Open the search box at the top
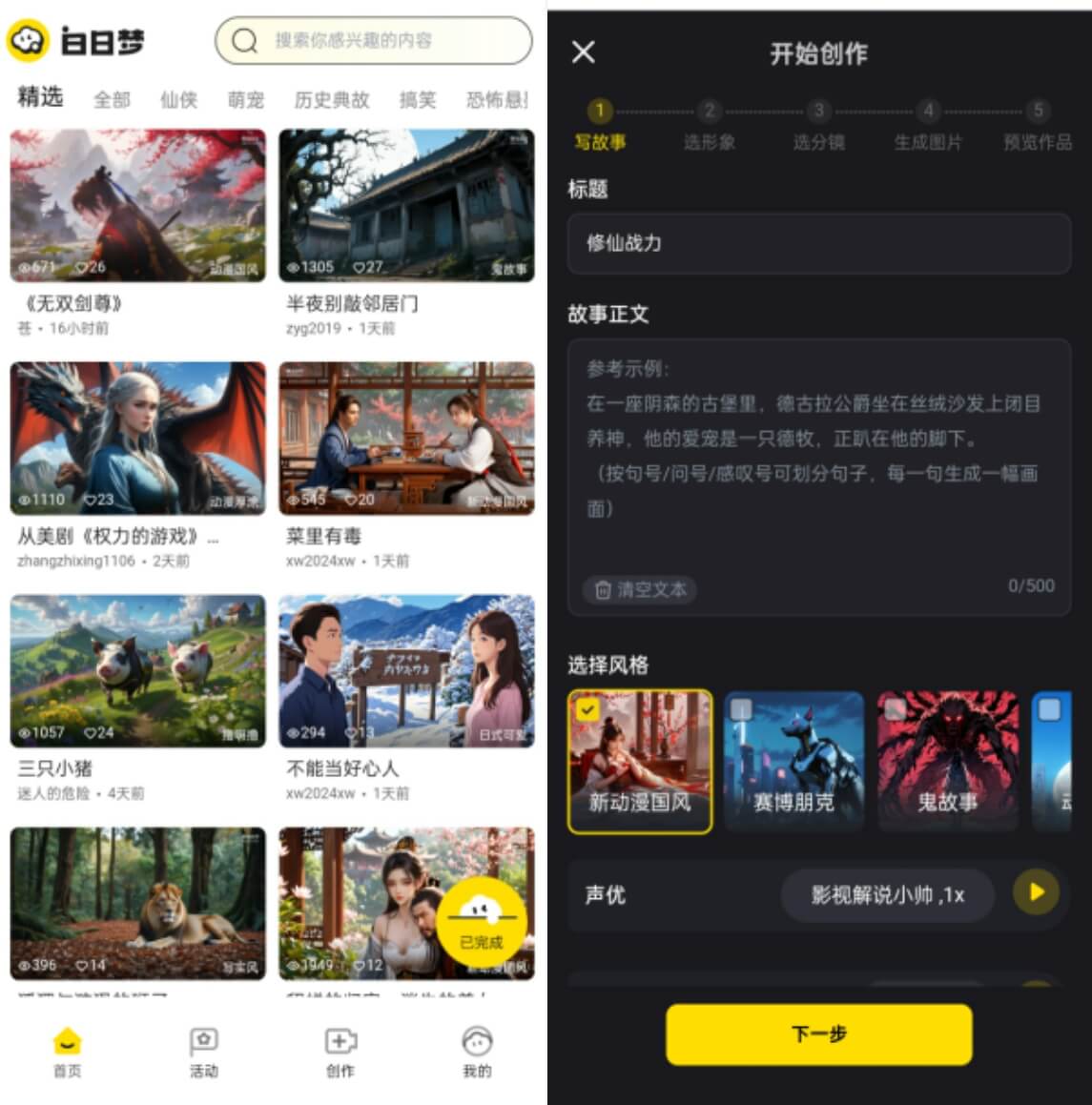The width and height of the screenshot is (1092, 1105). pos(373,41)
